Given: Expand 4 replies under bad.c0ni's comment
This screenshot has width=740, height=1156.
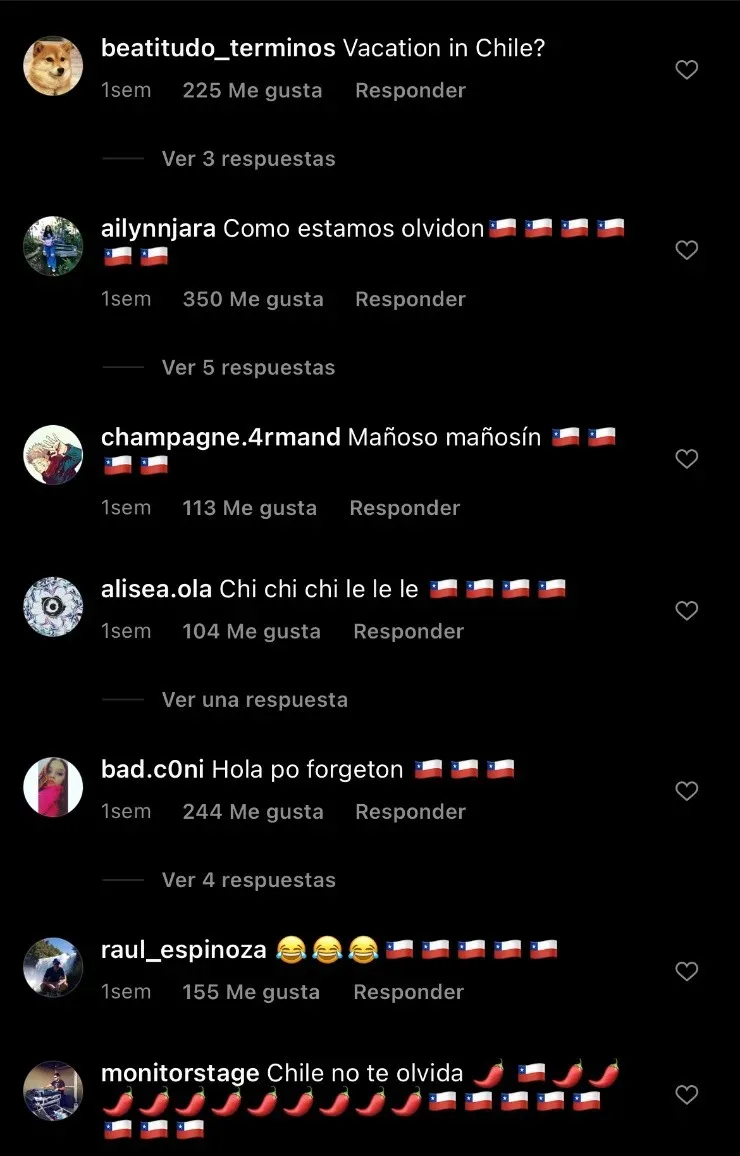Looking at the screenshot, I should [x=248, y=881].
